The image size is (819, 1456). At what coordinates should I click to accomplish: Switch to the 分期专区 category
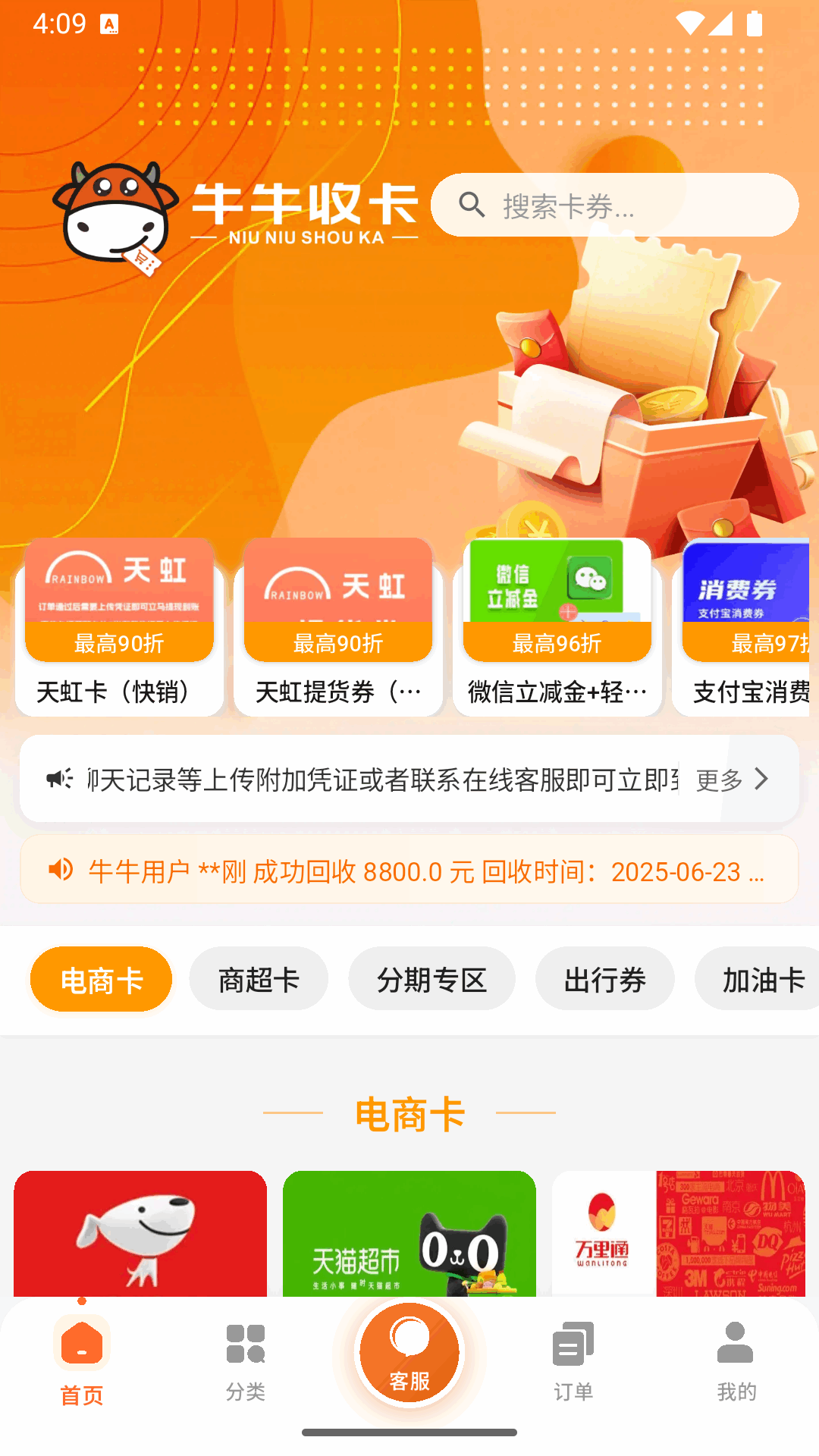pos(431,979)
